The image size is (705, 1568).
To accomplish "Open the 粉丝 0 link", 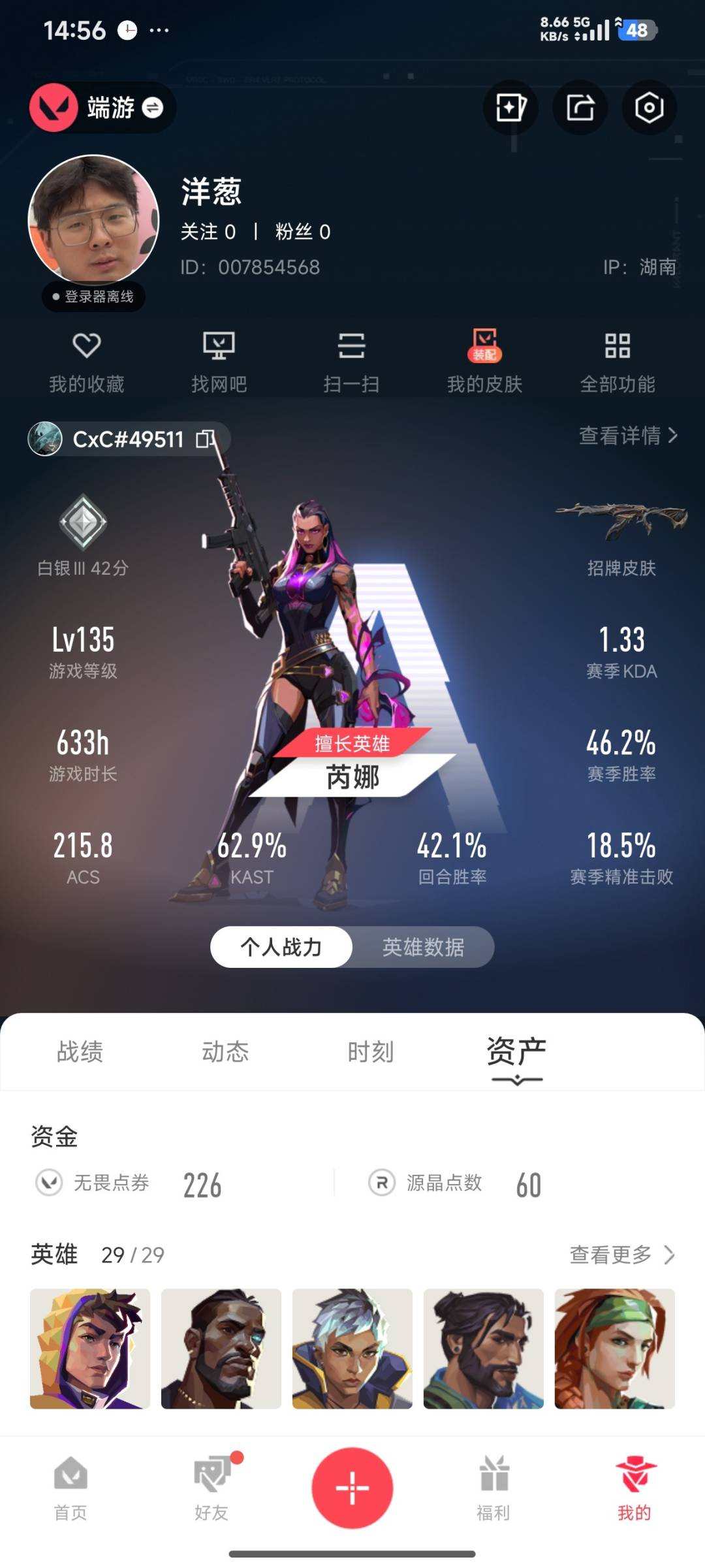I will pos(305,232).
